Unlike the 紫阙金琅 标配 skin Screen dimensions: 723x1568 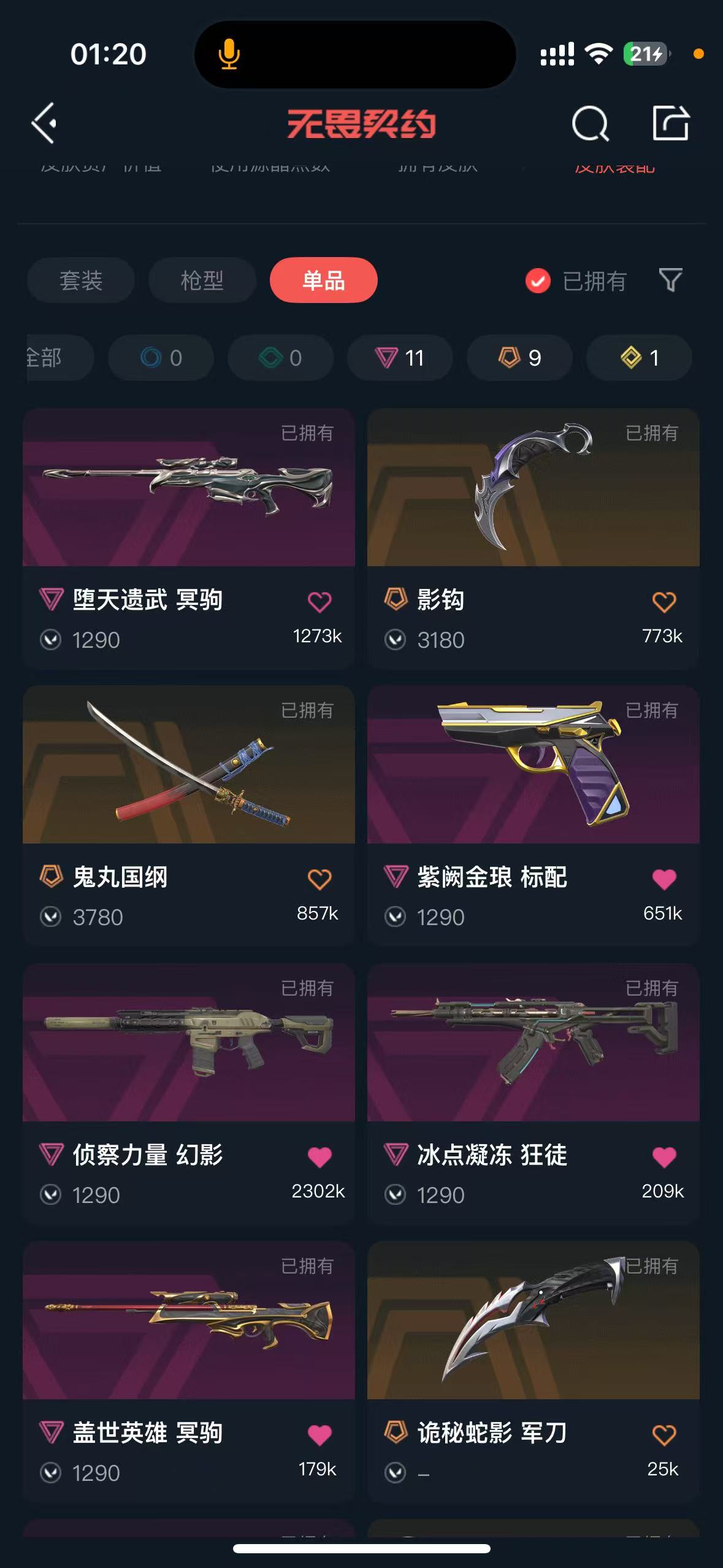pos(664,879)
